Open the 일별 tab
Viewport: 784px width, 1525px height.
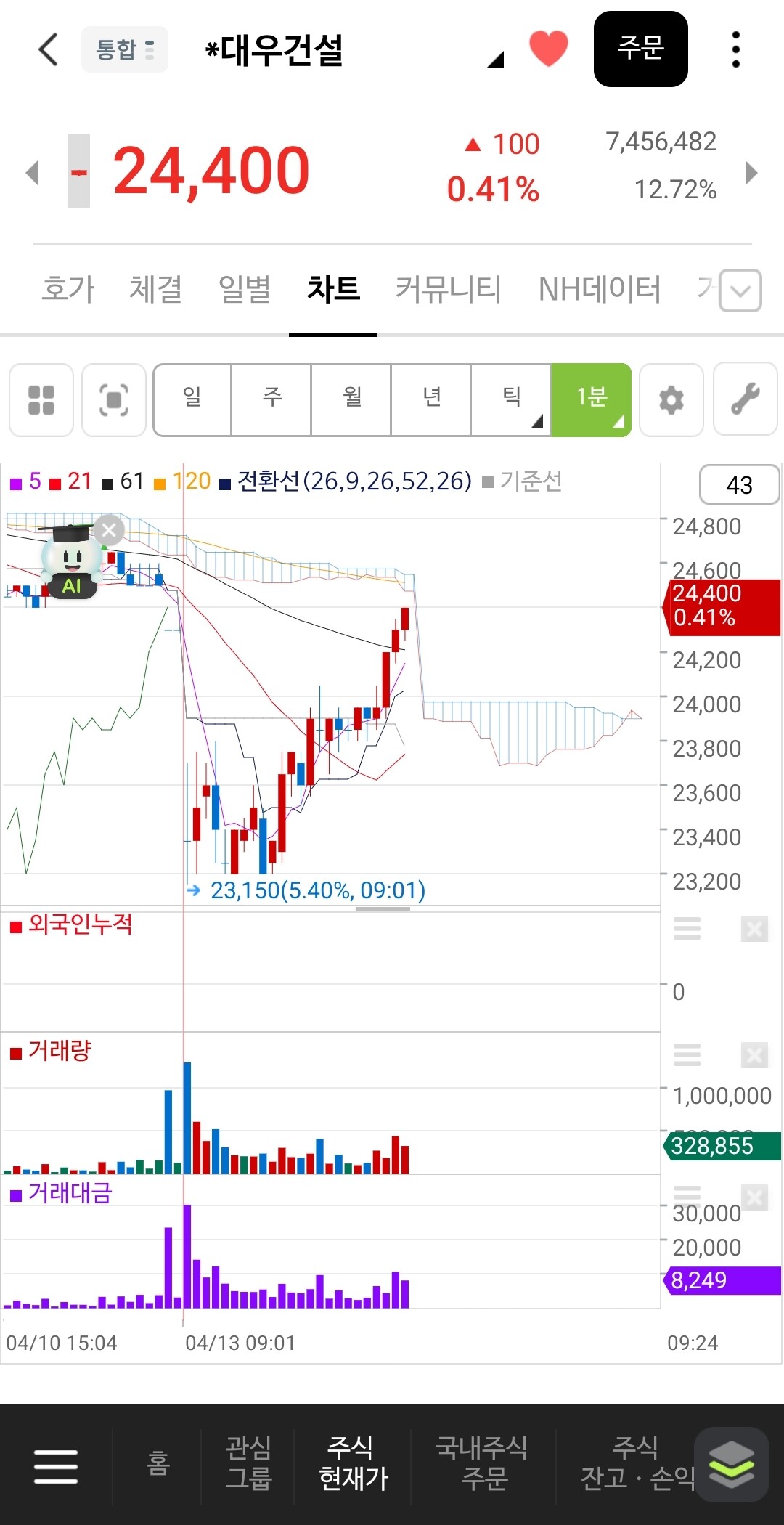click(x=245, y=289)
